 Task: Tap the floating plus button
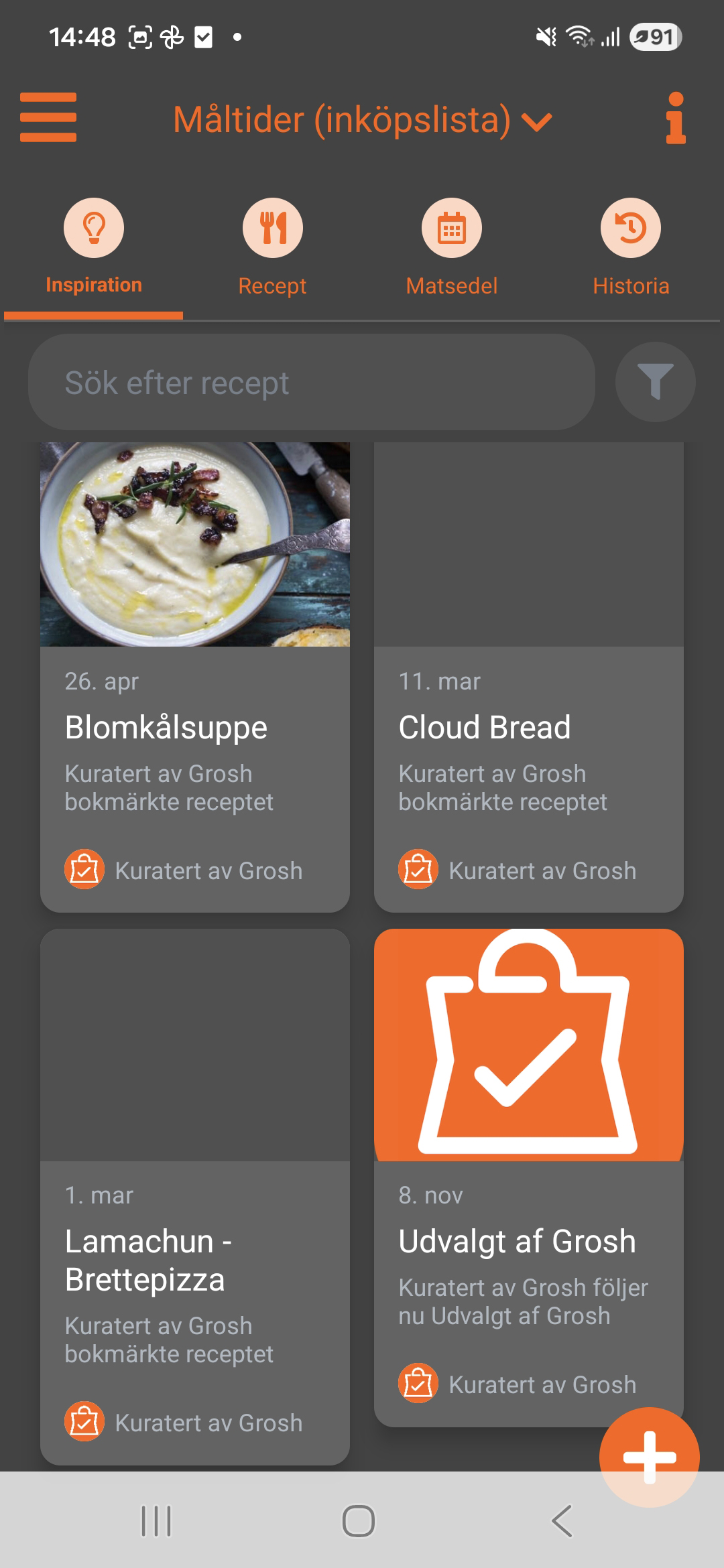pyautogui.click(x=649, y=1457)
